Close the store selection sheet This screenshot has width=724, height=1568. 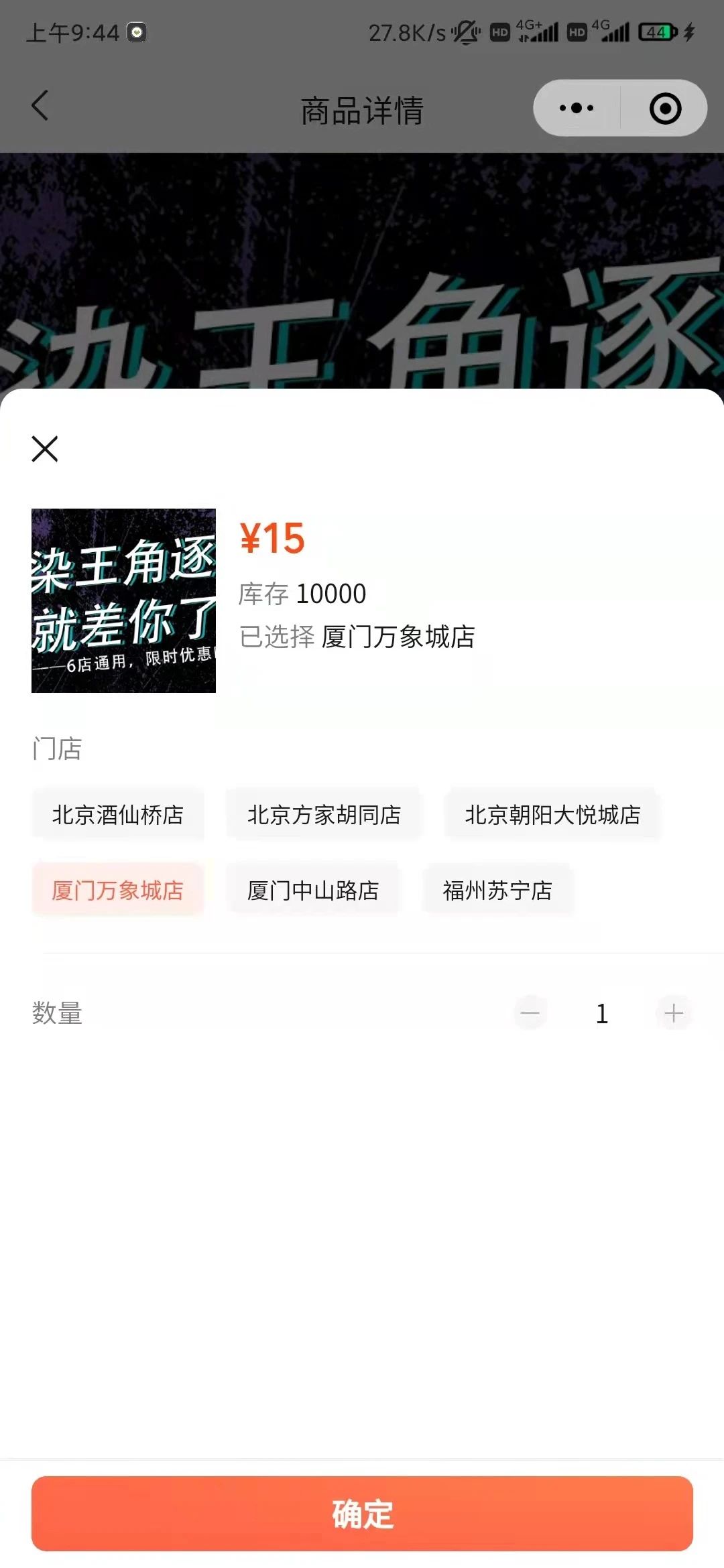tap(45, 448)
